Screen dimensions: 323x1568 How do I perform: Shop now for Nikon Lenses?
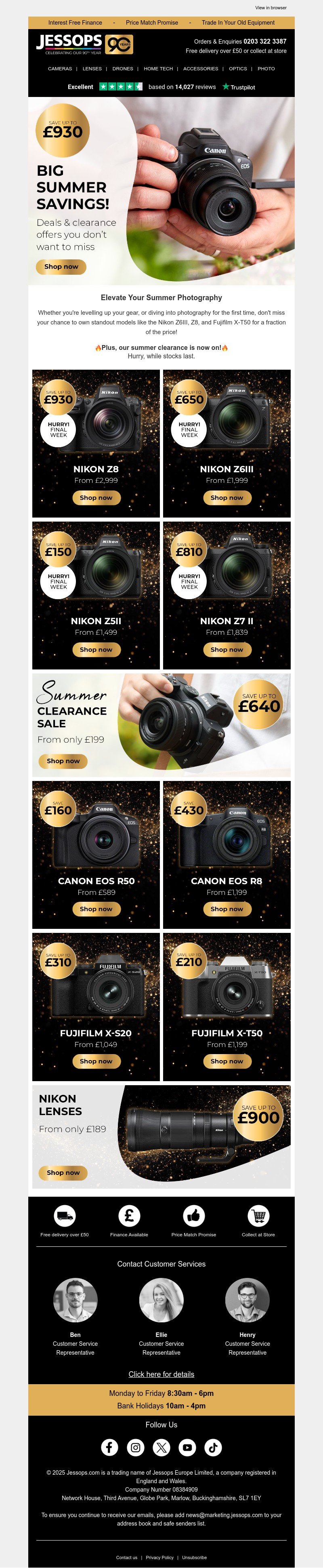pyautogui.click(x=63, y=1172)
